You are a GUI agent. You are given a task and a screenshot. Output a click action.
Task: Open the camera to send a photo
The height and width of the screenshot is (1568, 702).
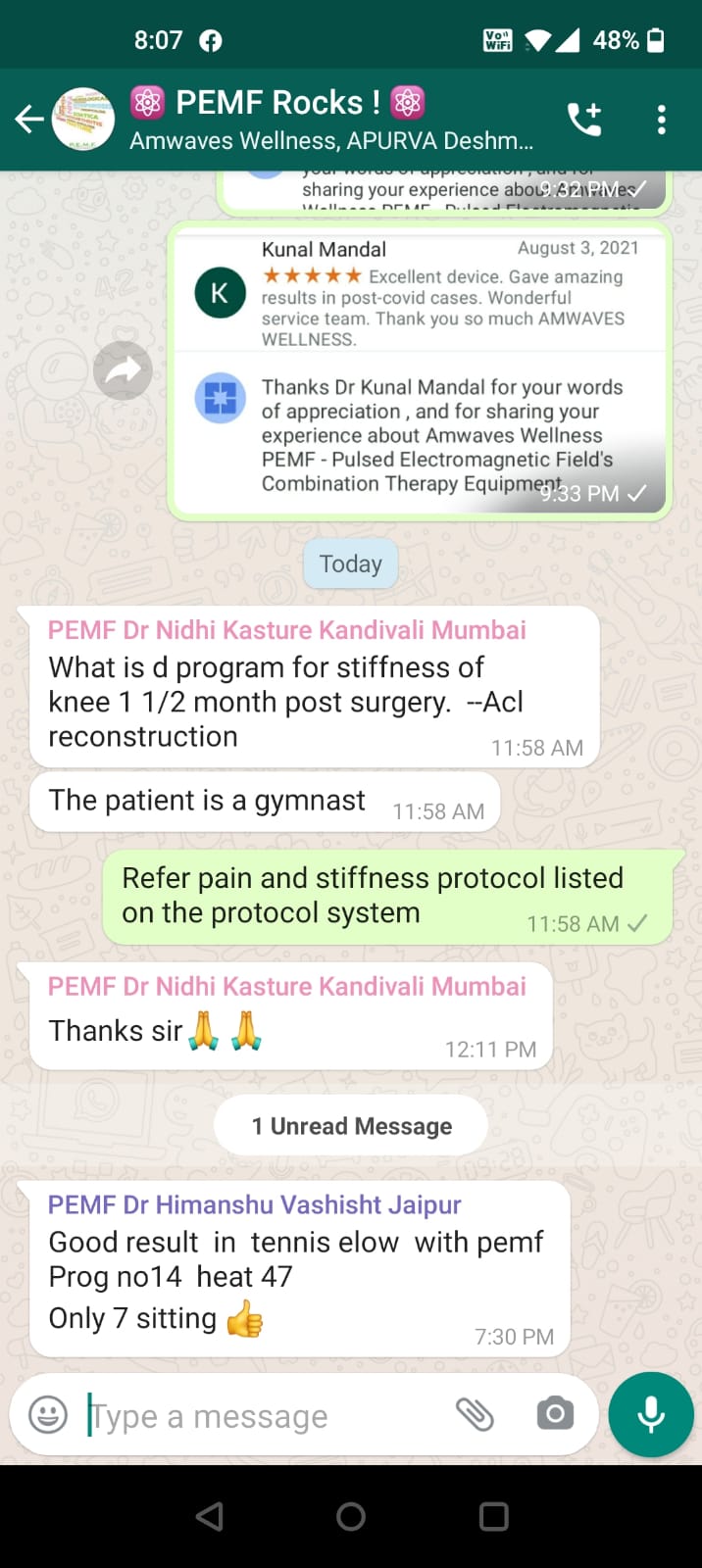point(555,1413)
